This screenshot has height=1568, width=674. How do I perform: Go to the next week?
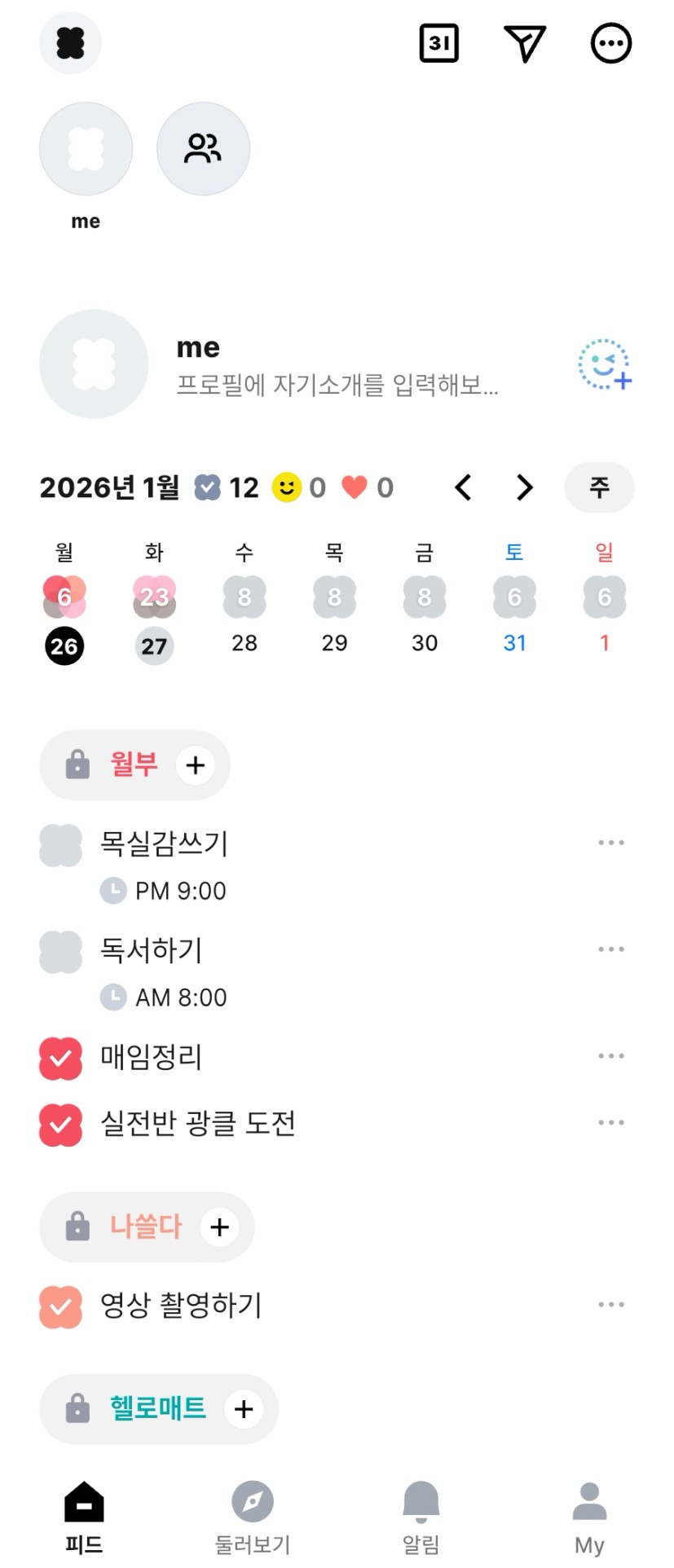pos(525,487)
